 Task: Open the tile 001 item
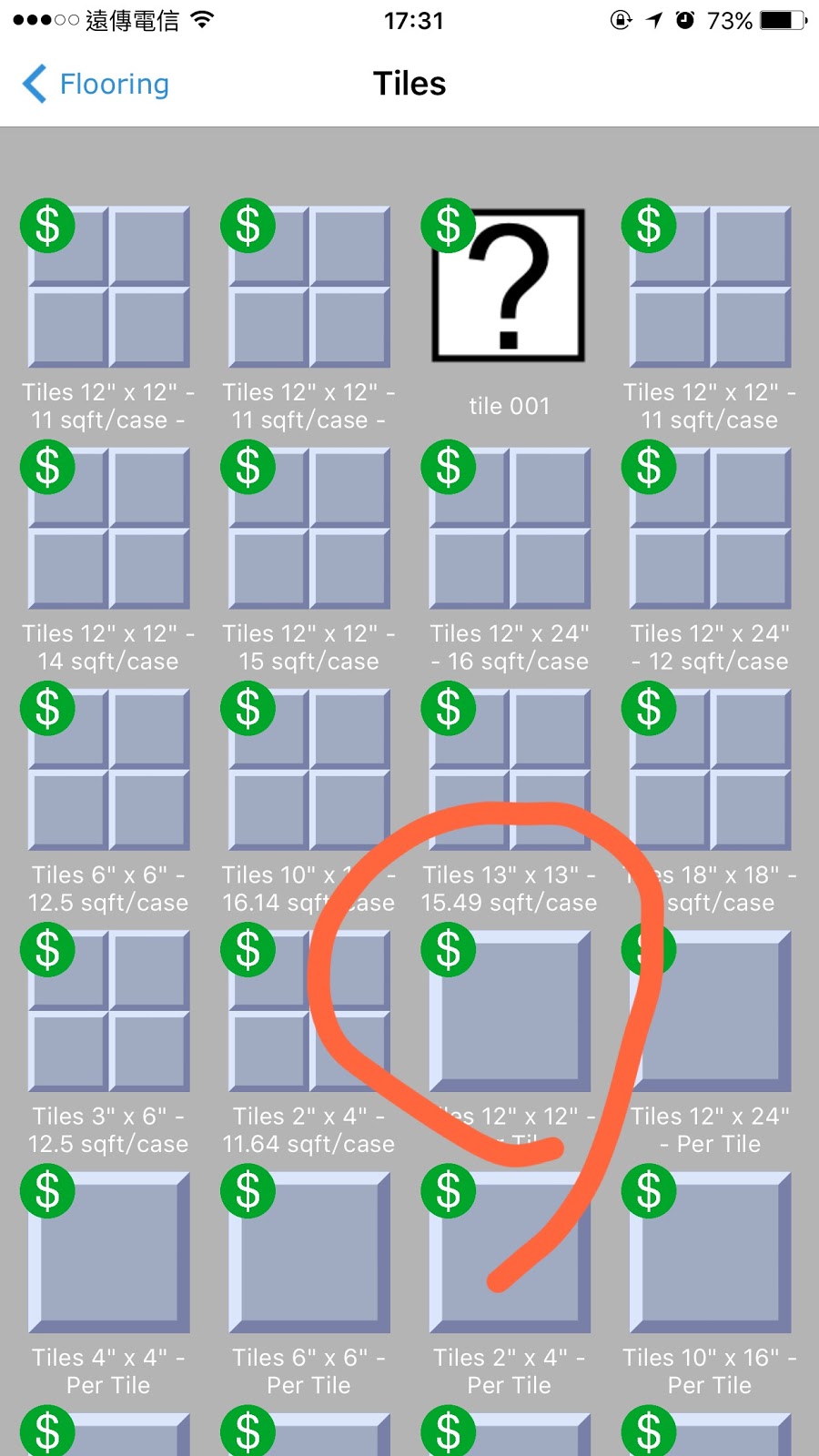point(509,287)
